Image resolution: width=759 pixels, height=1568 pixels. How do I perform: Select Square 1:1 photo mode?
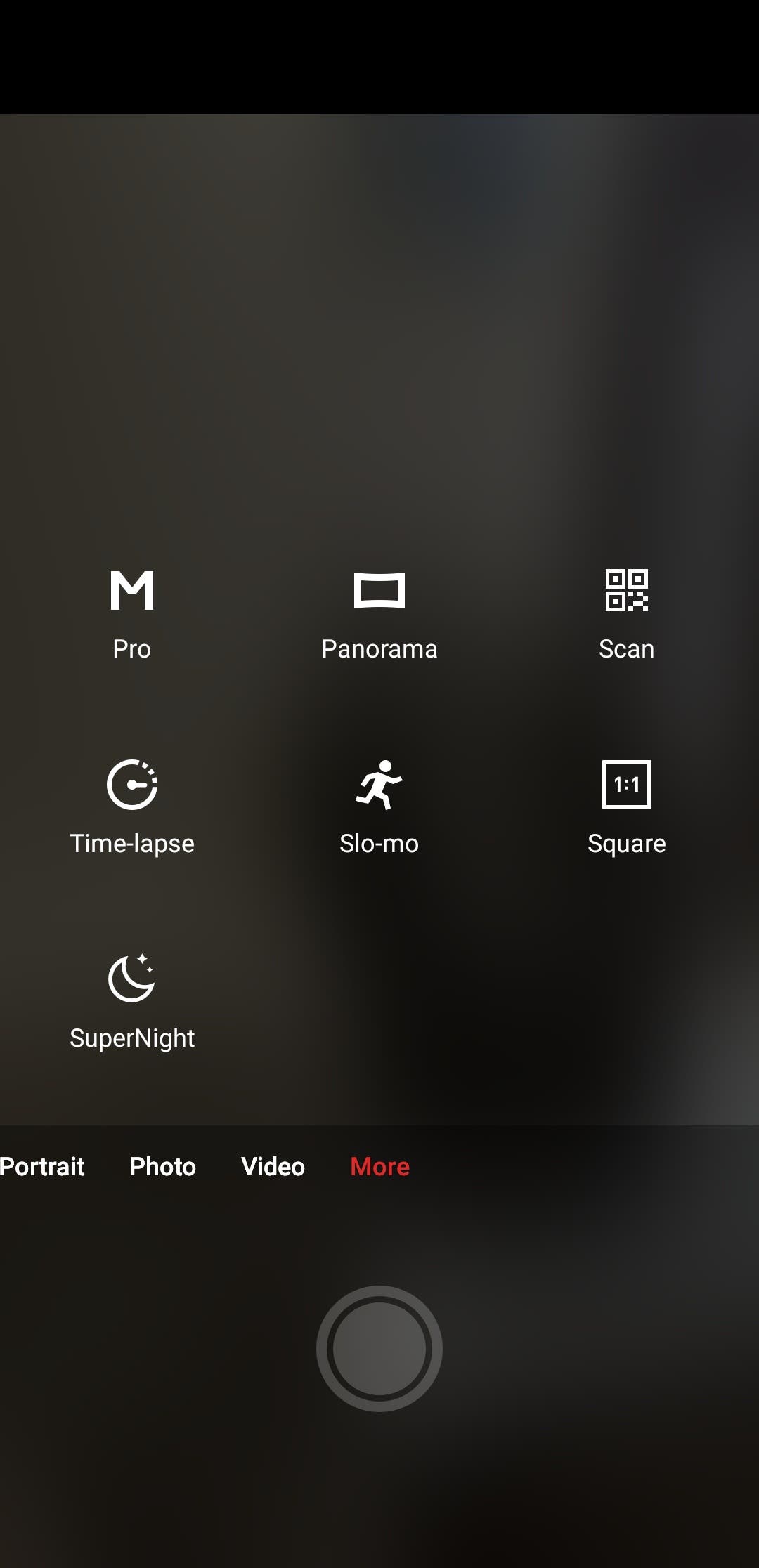(x=627, y=808)
